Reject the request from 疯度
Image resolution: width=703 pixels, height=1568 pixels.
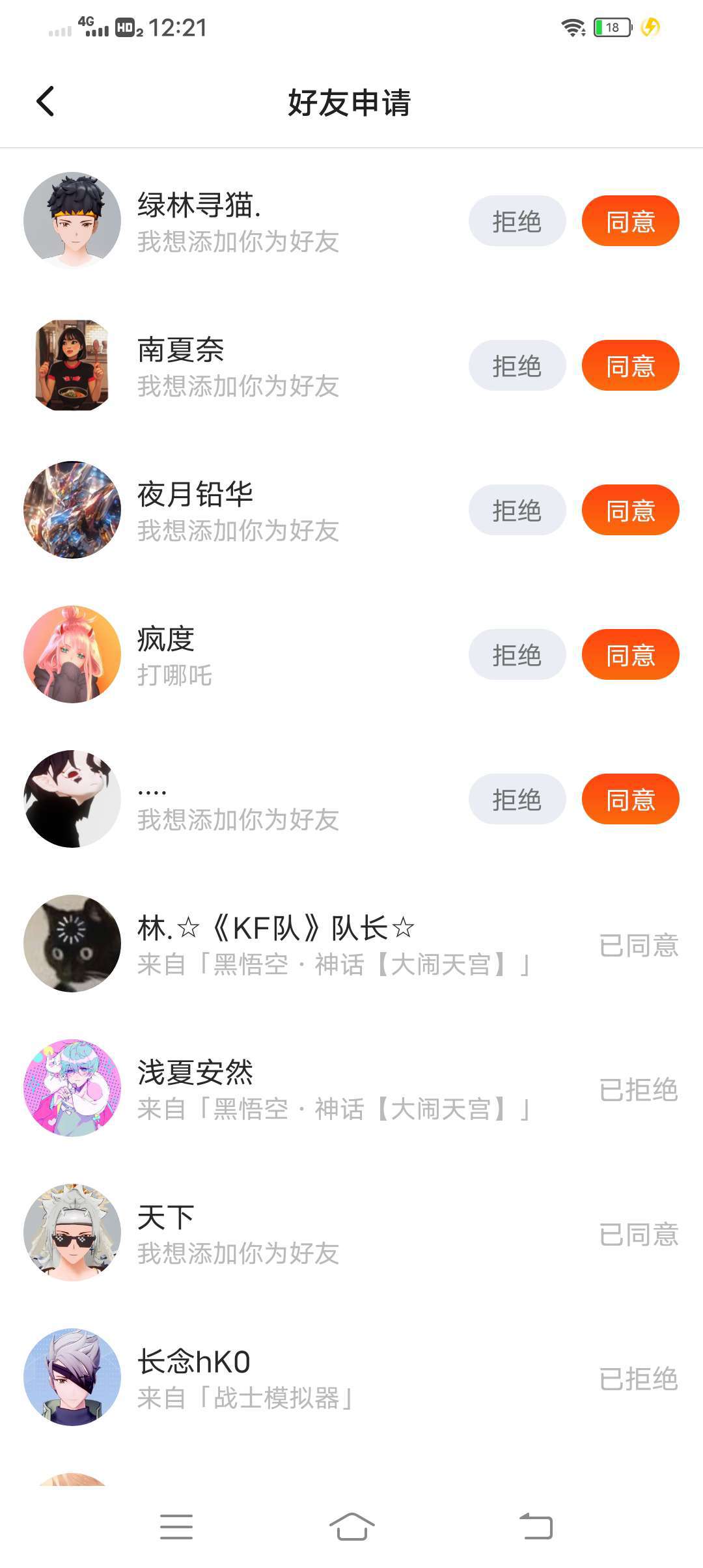(517, 655)
